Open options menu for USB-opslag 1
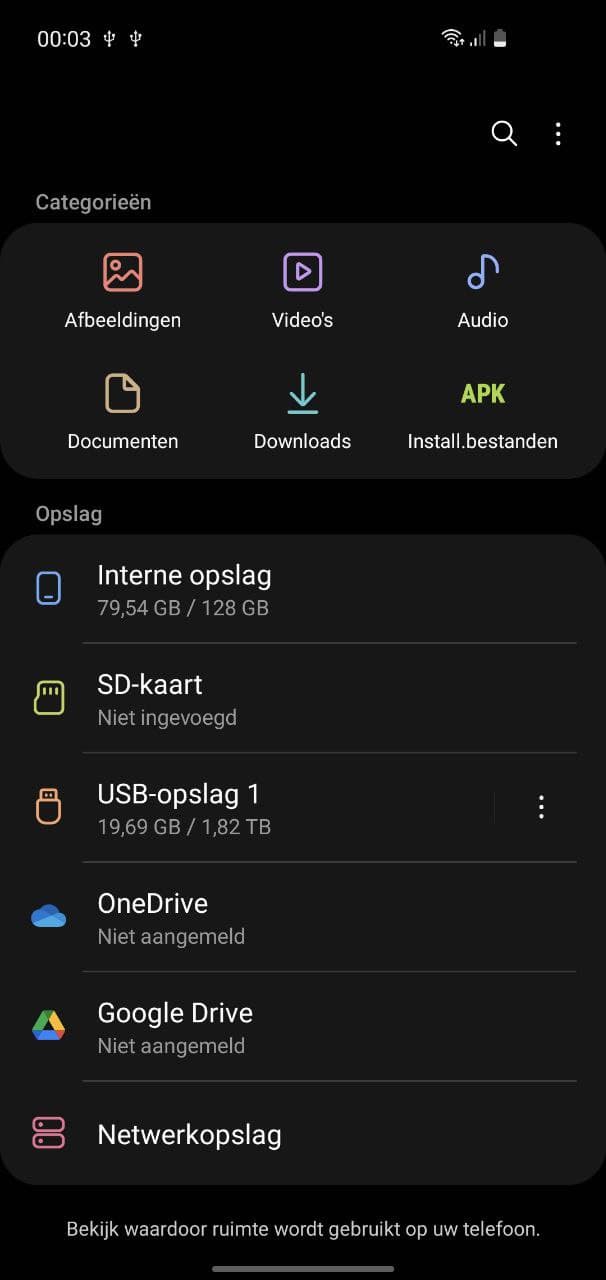Viewport: 606px width, 1280px height. pos(541,807)
